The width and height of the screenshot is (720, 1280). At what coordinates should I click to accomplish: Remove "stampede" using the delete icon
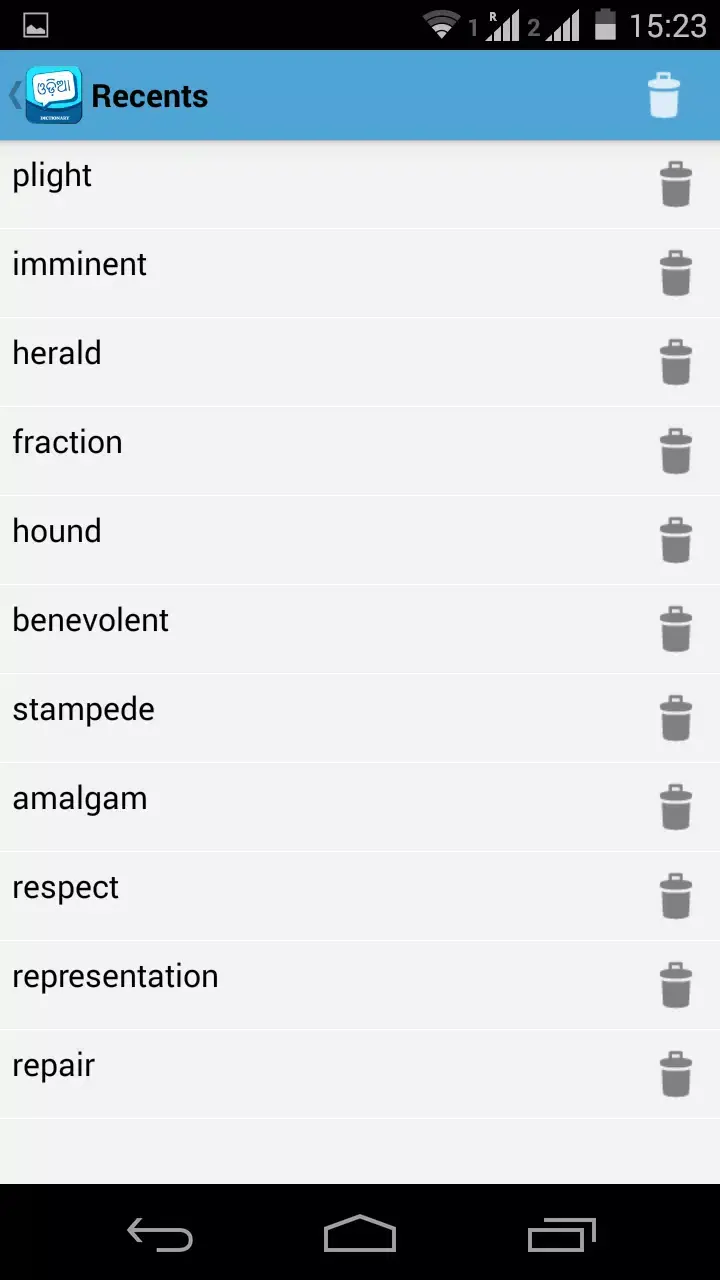click(x=677, y=718)
